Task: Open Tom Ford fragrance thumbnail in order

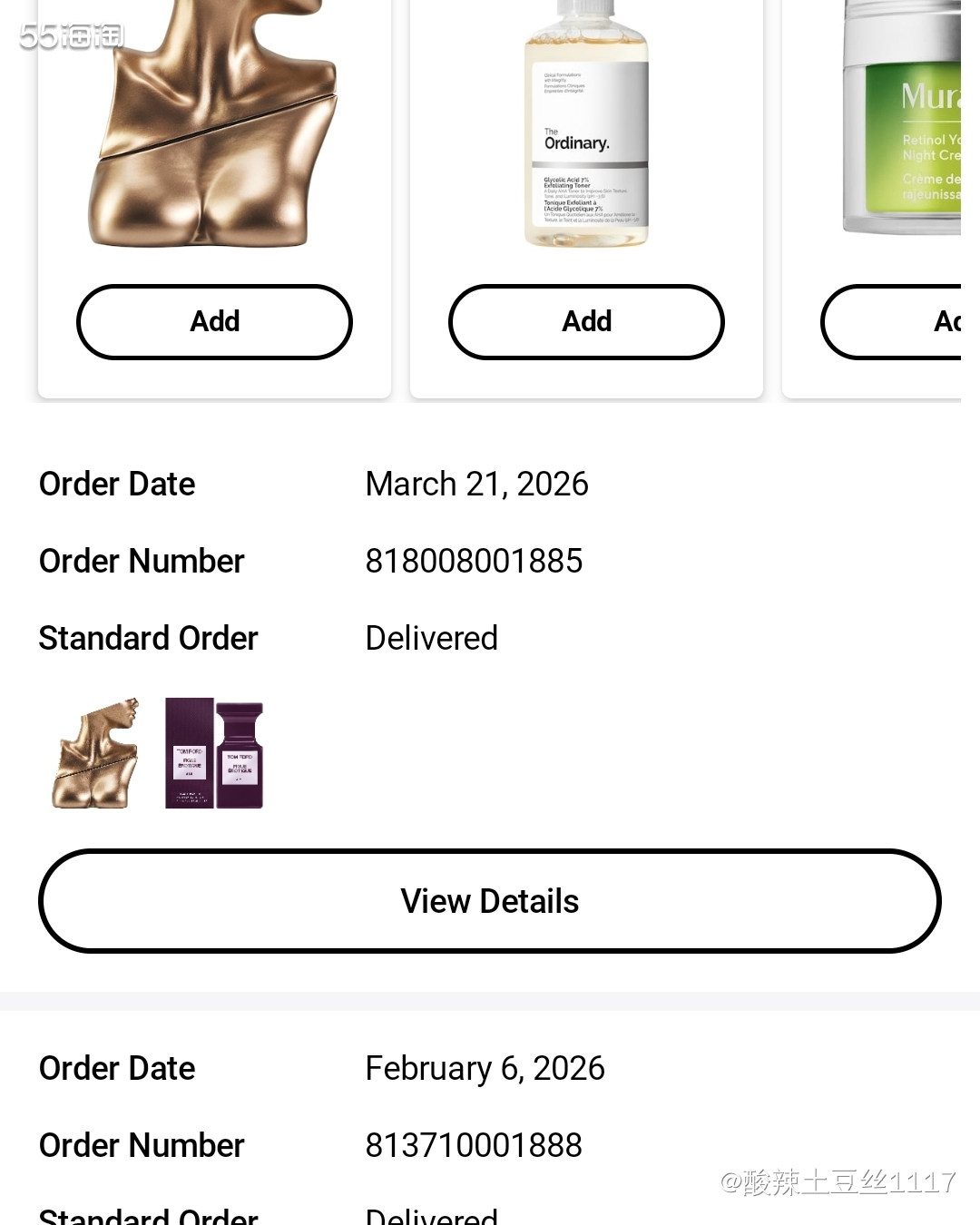Action: [214, 753]
